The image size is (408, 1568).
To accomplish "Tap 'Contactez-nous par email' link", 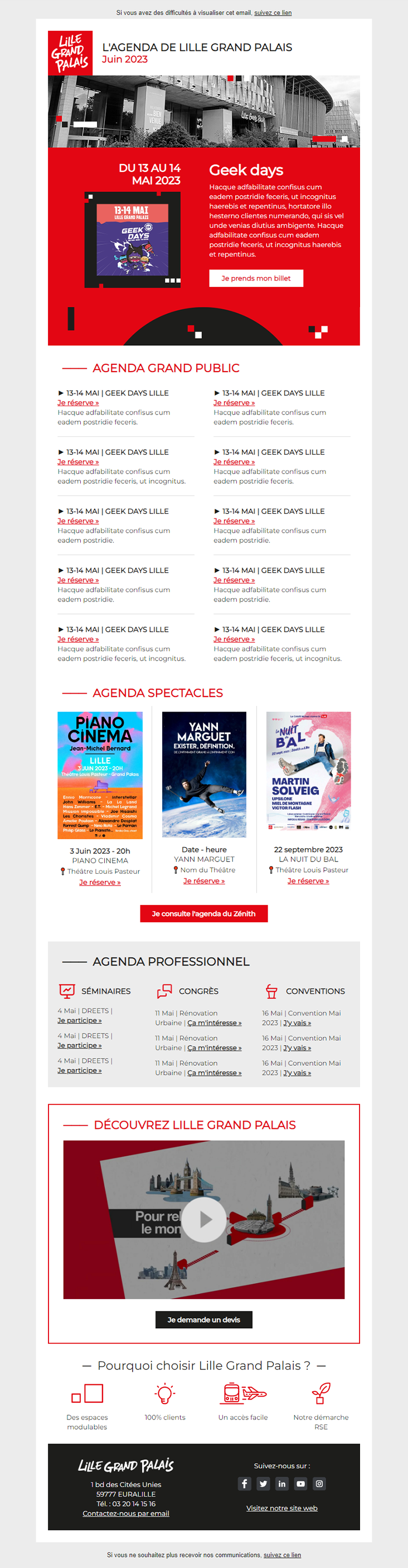I will tap(126, 1513).
